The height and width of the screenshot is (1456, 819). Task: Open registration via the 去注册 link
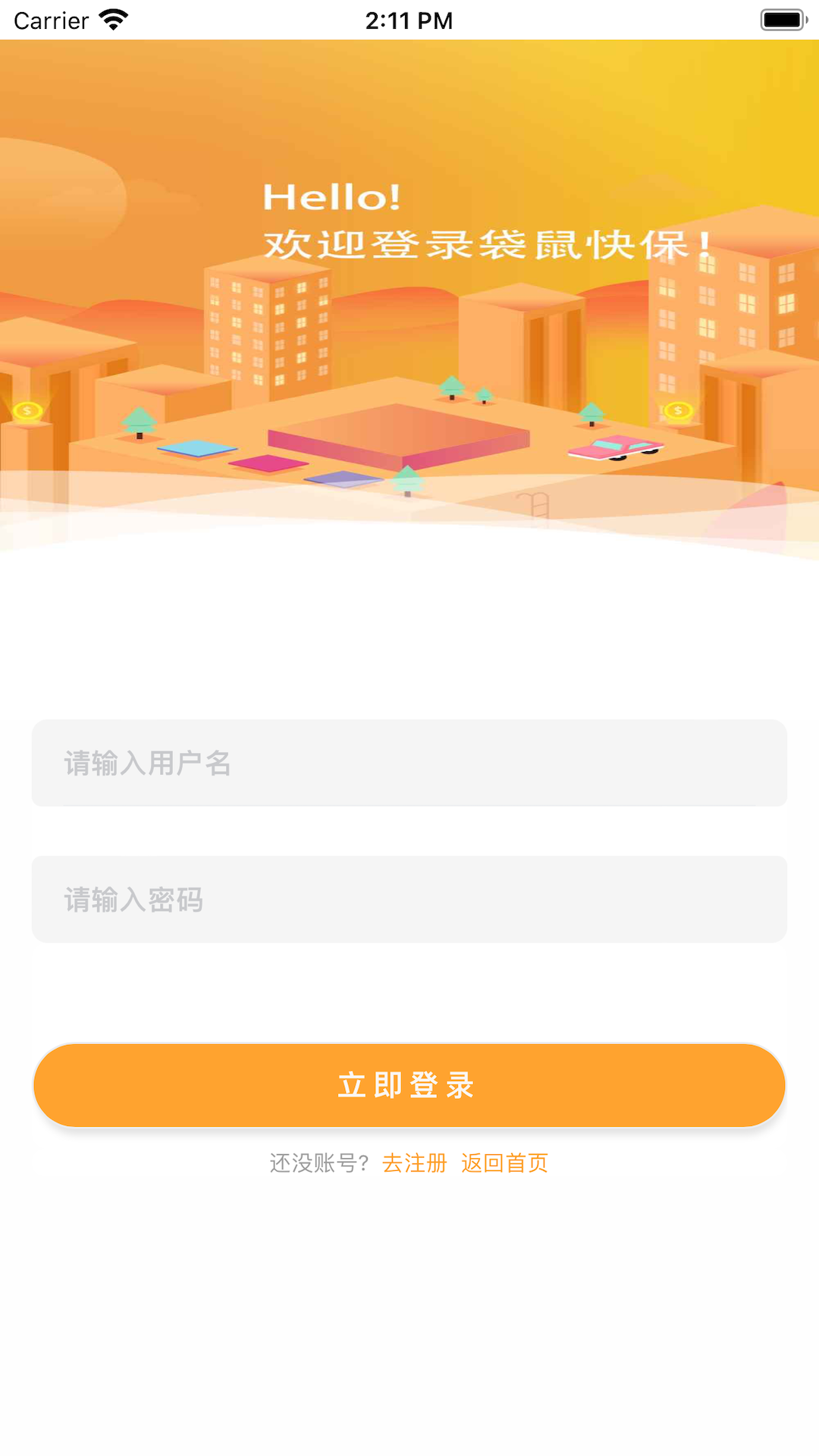[x=414, y=1163]
